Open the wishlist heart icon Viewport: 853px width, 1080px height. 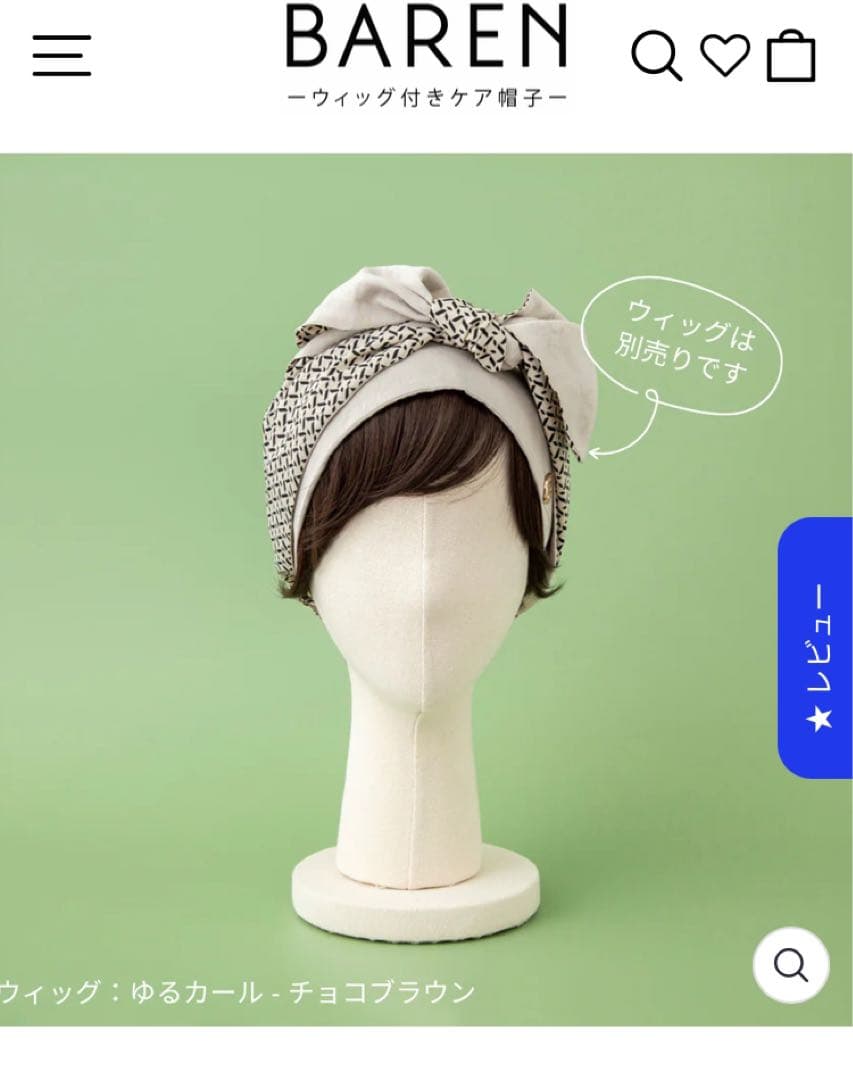coord(724,55)
